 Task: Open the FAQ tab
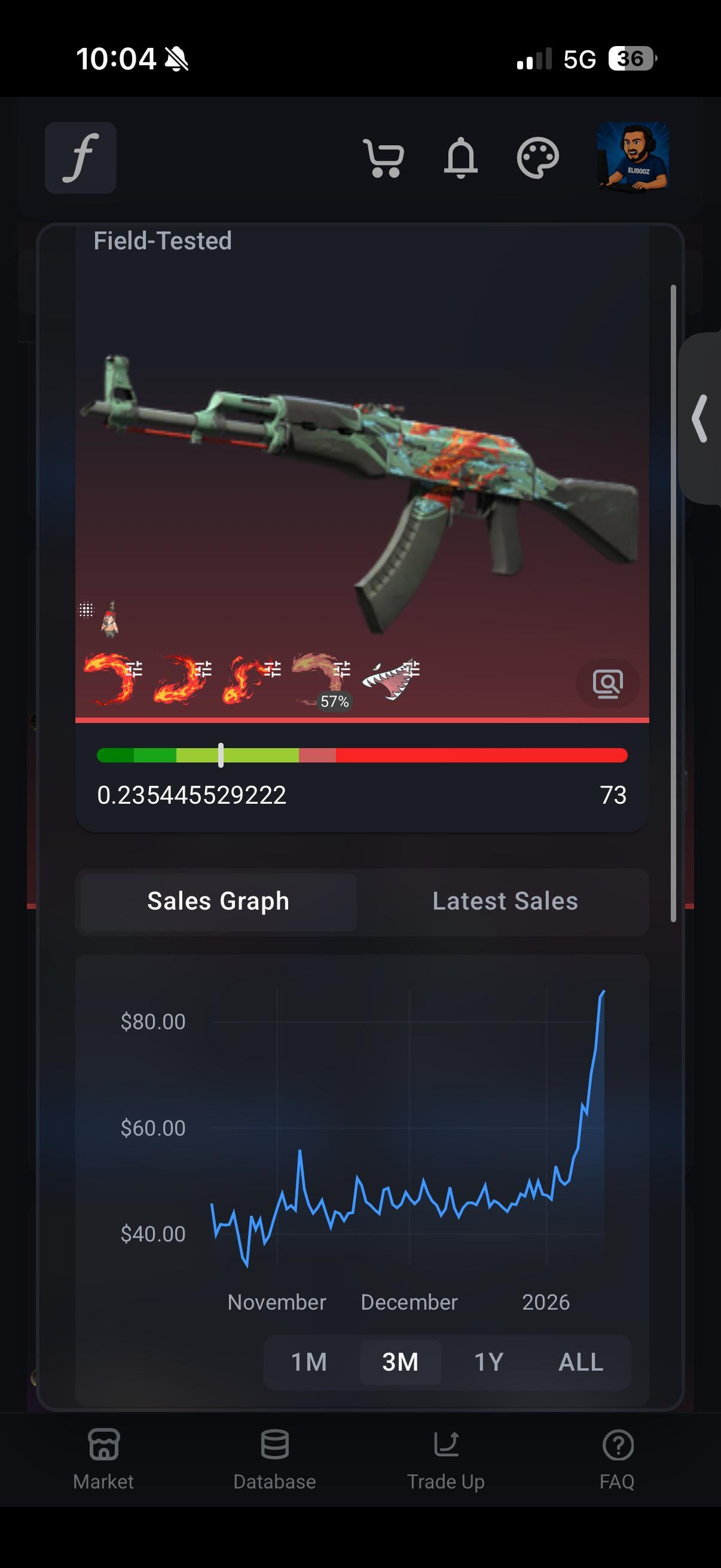[617, 1460]
